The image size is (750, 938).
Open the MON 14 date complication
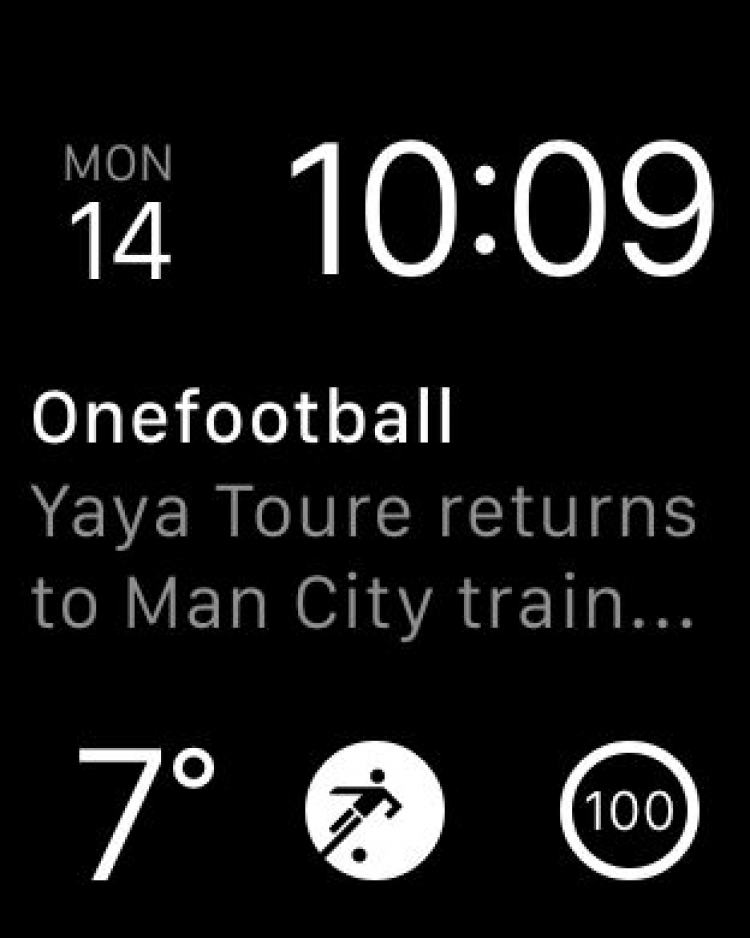(x=118, y=213)
